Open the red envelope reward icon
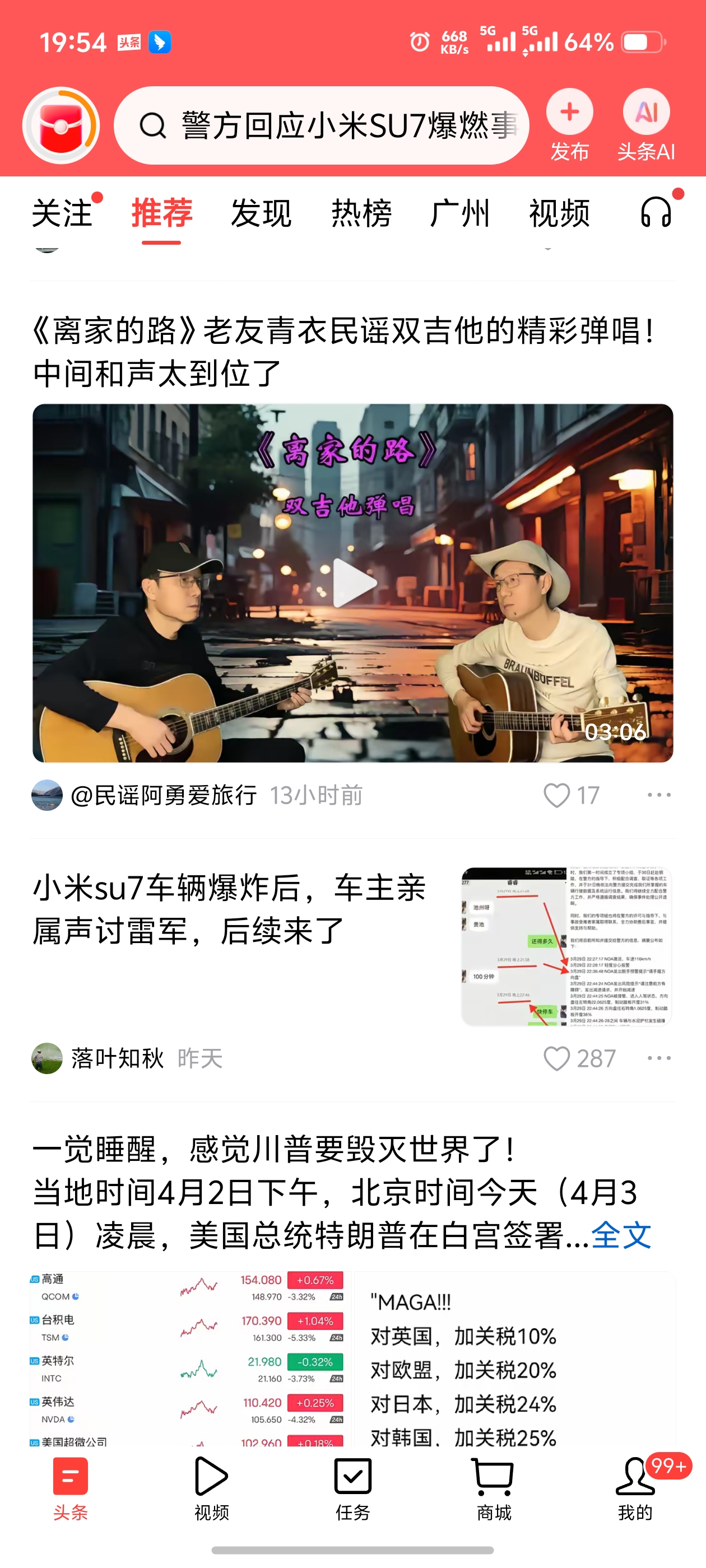 pos(61,125)
